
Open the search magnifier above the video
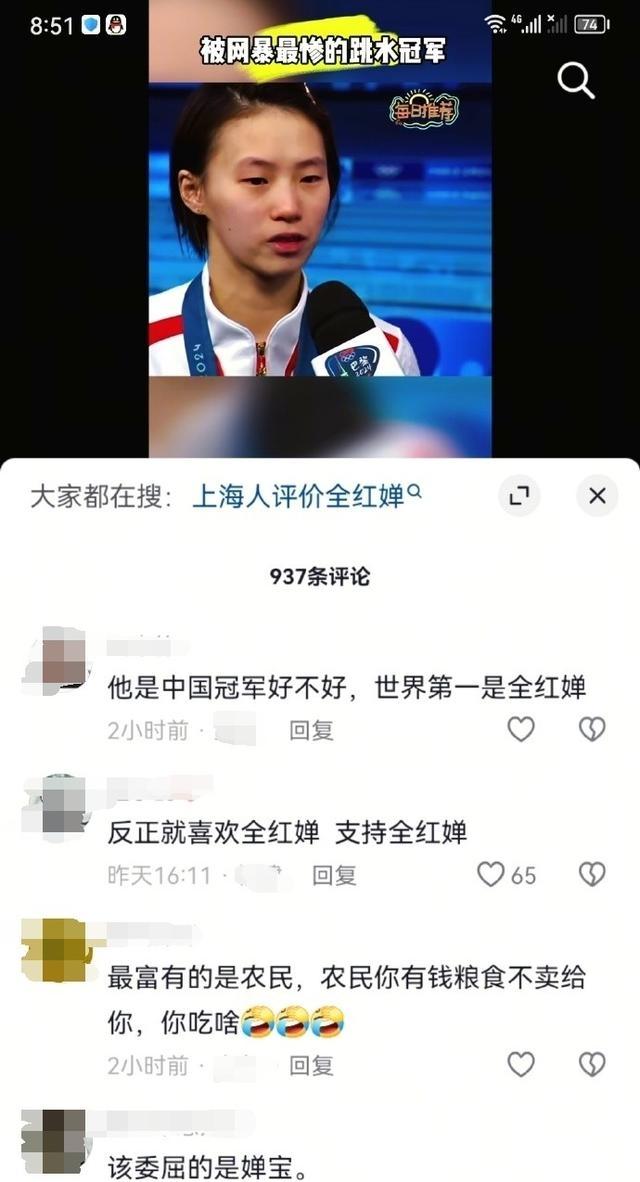pos(576,81)
